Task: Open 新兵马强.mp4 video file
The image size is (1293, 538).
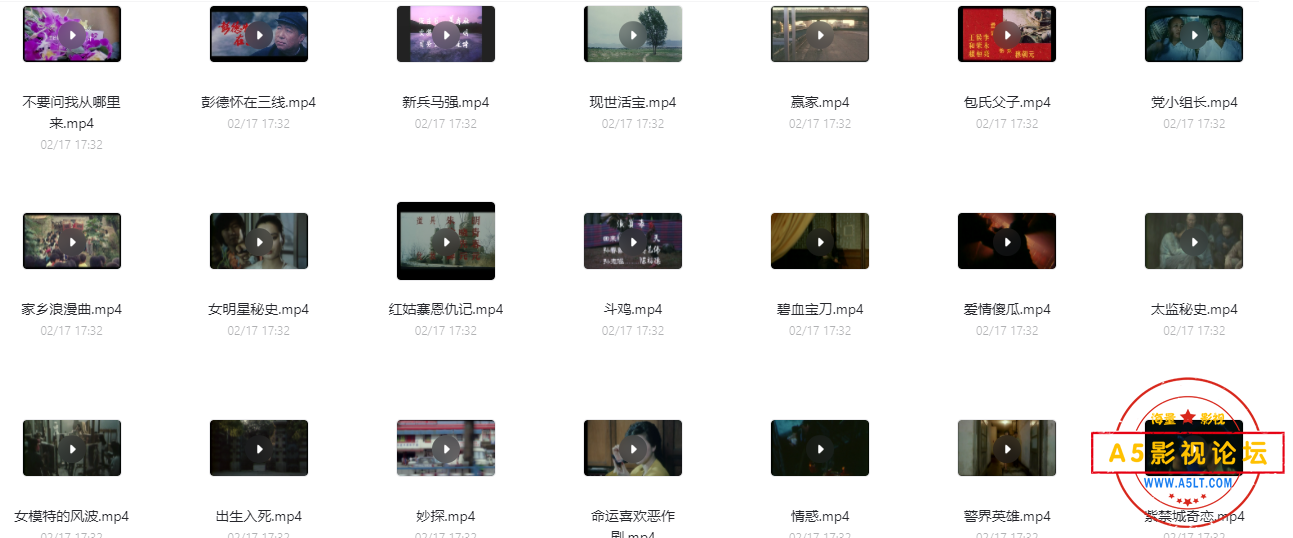Action: 446,34
